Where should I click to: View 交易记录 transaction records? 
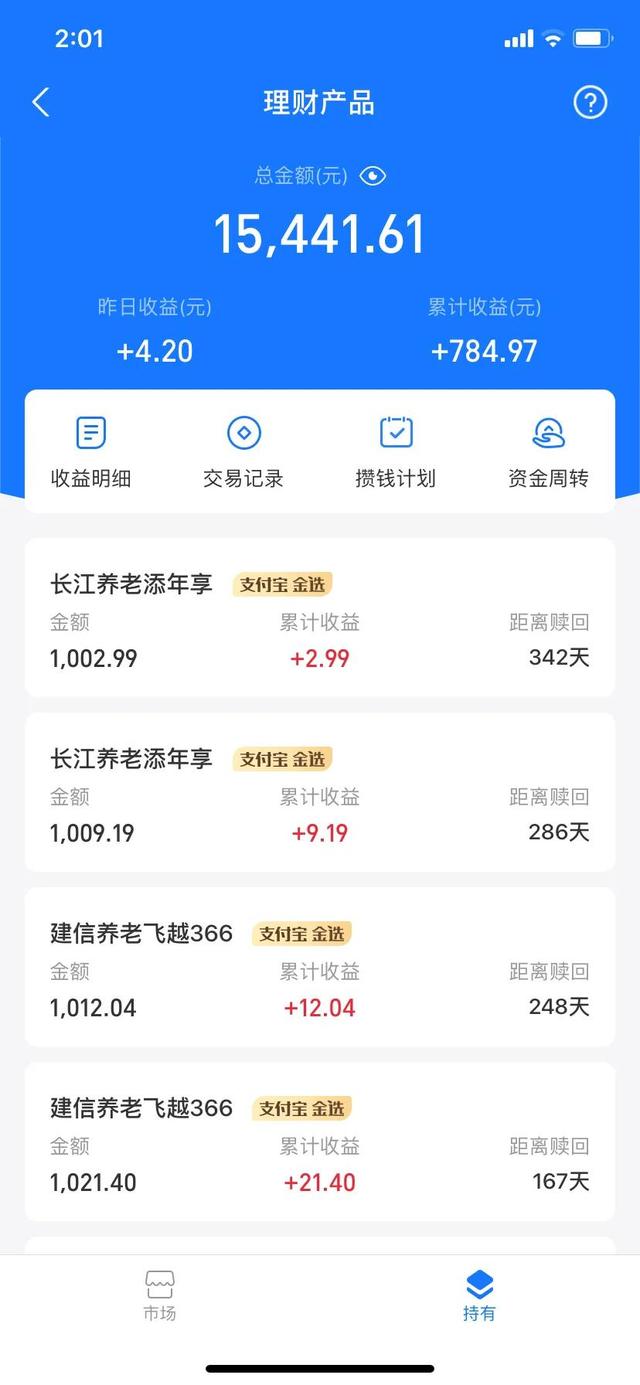click(243, 452)
